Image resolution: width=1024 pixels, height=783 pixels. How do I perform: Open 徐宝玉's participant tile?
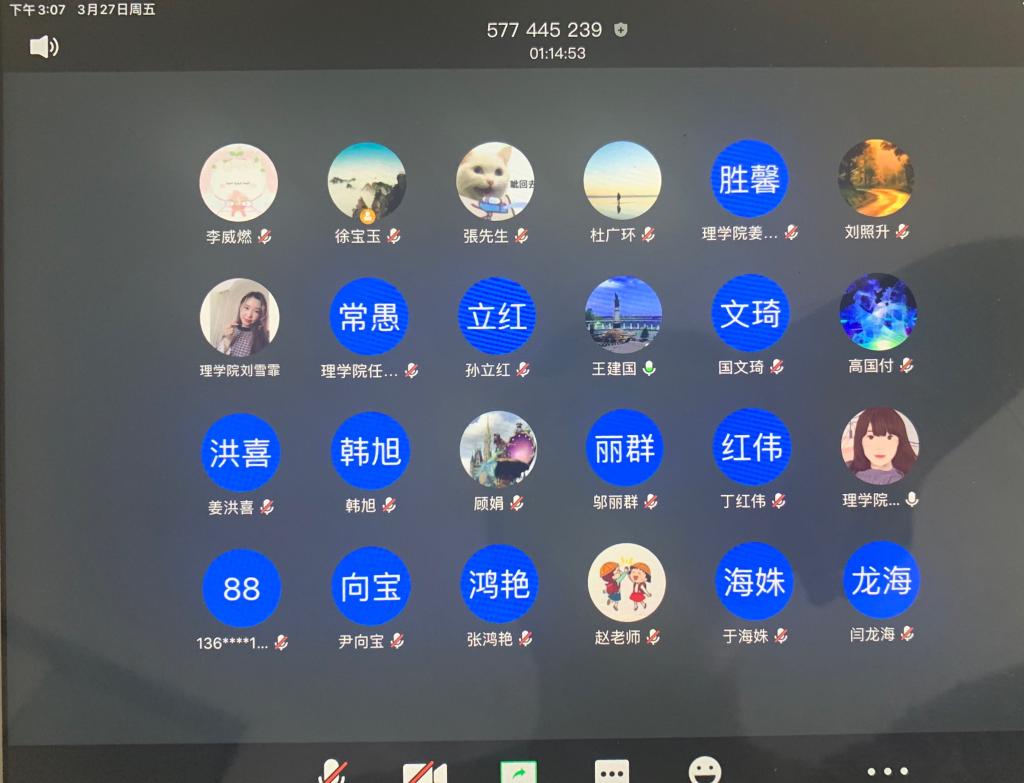tap(367, 182)
